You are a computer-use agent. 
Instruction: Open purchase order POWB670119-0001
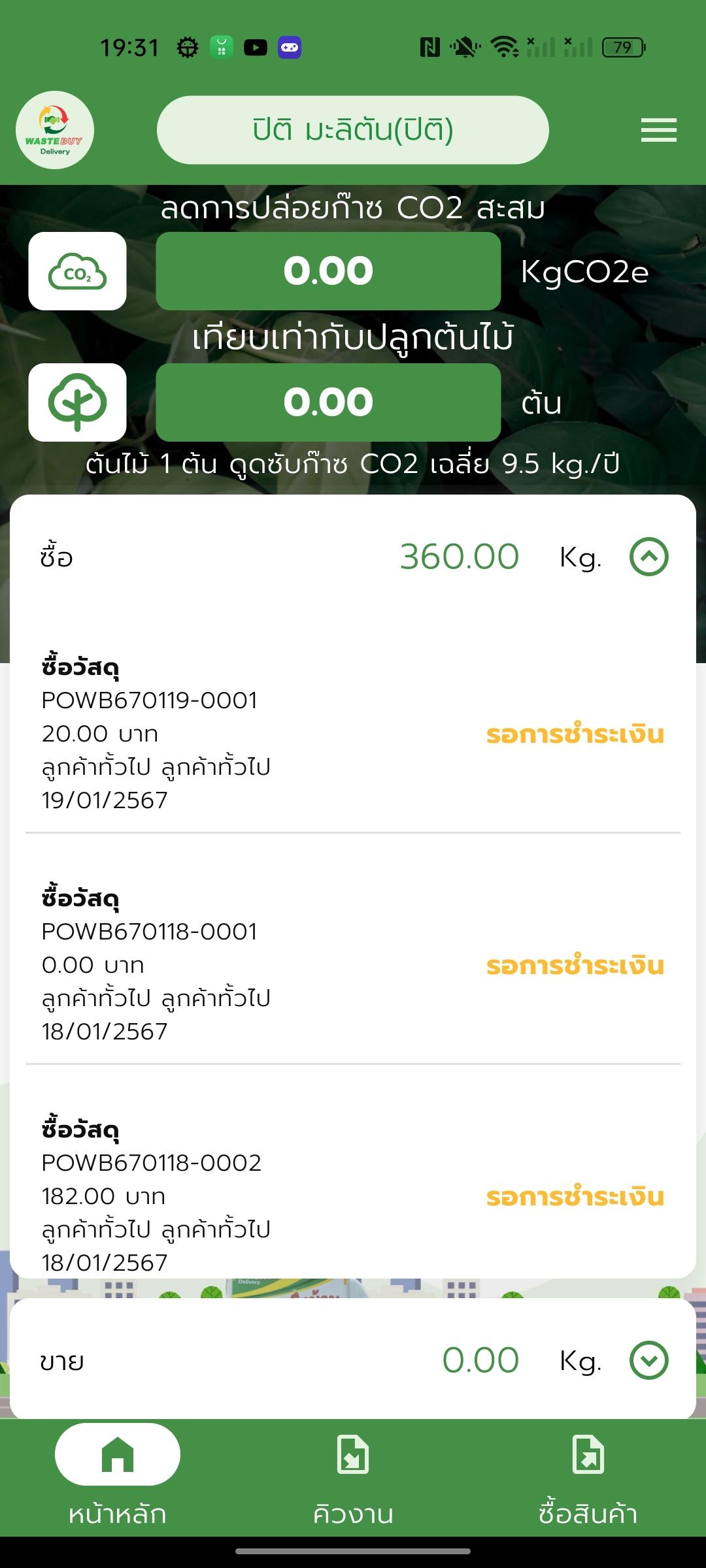click(353, 734)
